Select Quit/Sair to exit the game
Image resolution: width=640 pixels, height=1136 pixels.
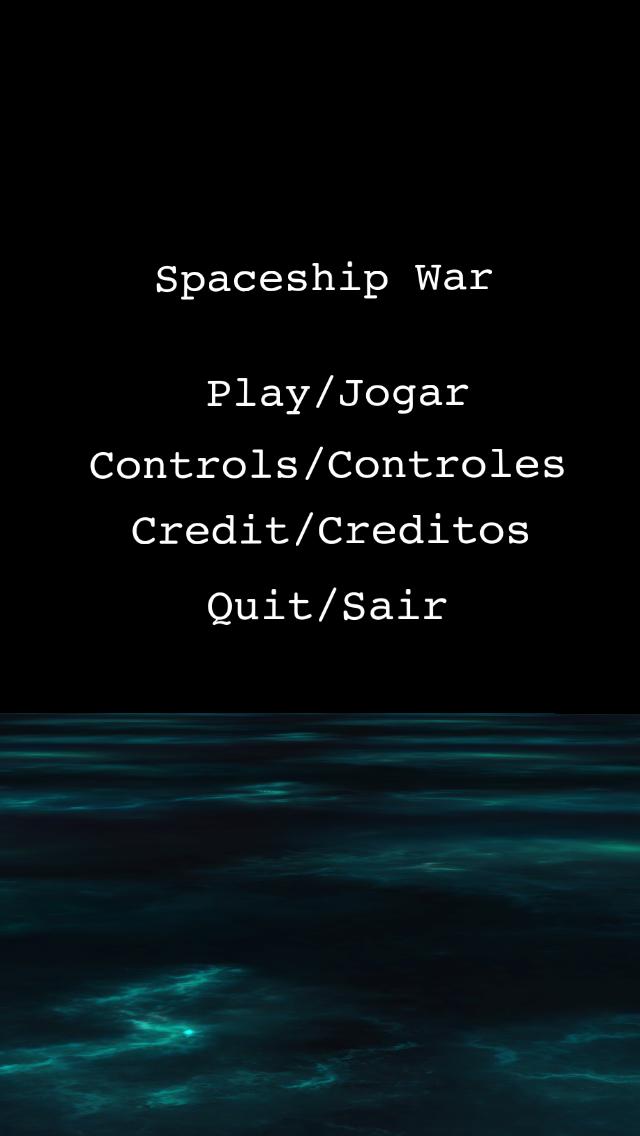[x=326, y=606]
